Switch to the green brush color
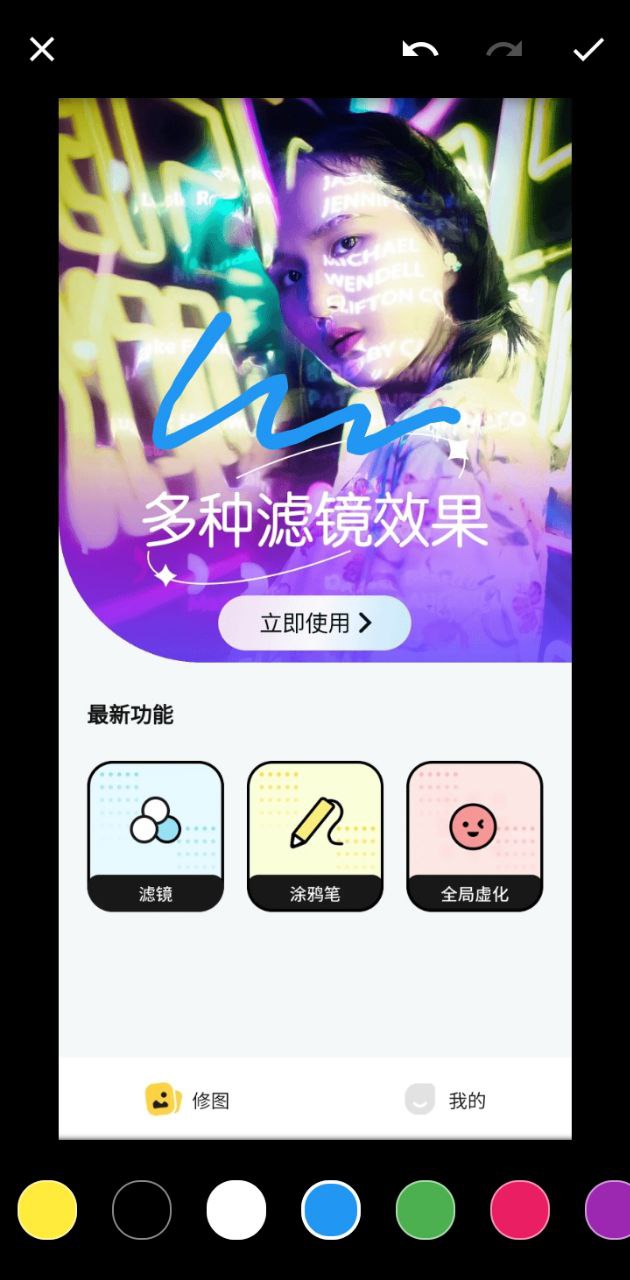The height and width of the screenshot is (1280, 630). click(x=425, y=1210)
